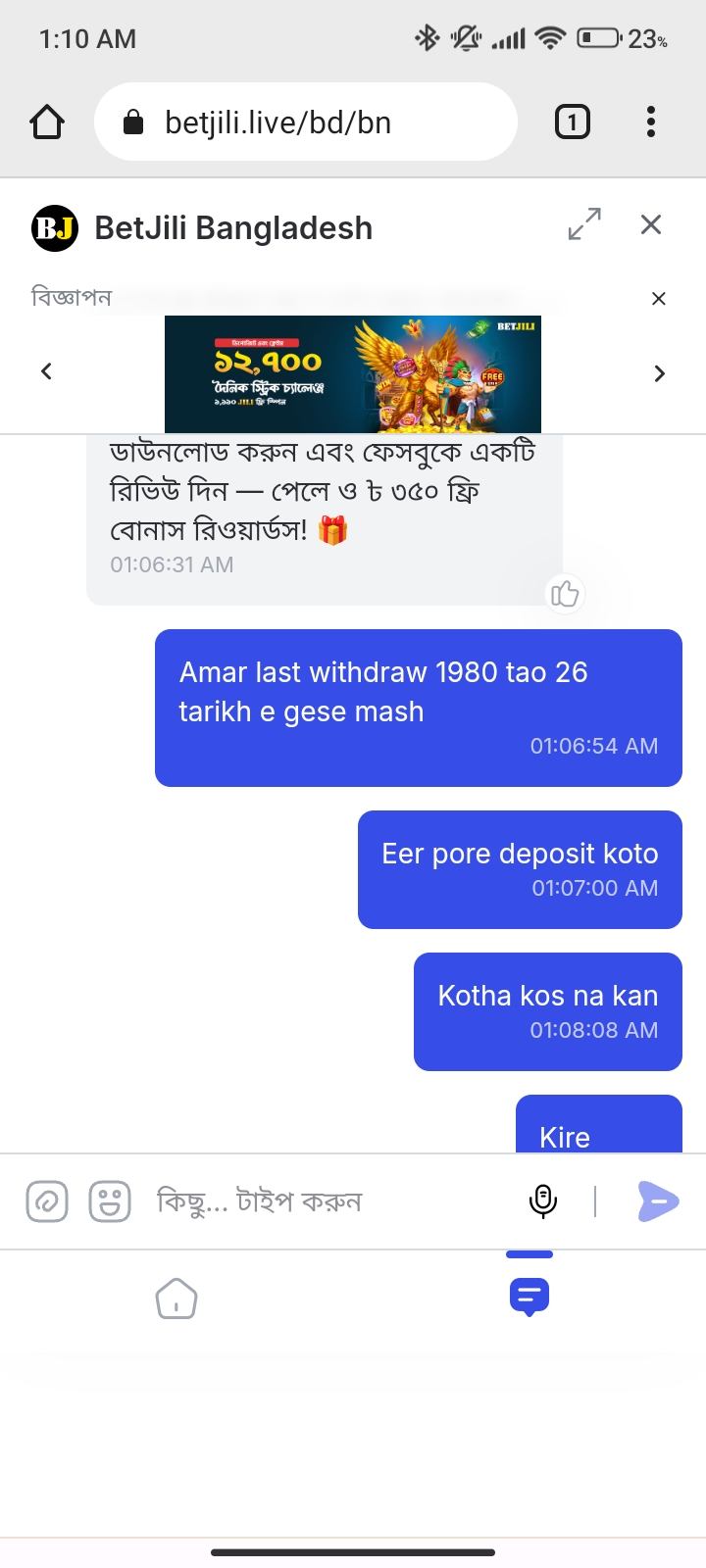
Task: Open the 12,700 daily streak challenge banner
Action: tap(353, 374)
